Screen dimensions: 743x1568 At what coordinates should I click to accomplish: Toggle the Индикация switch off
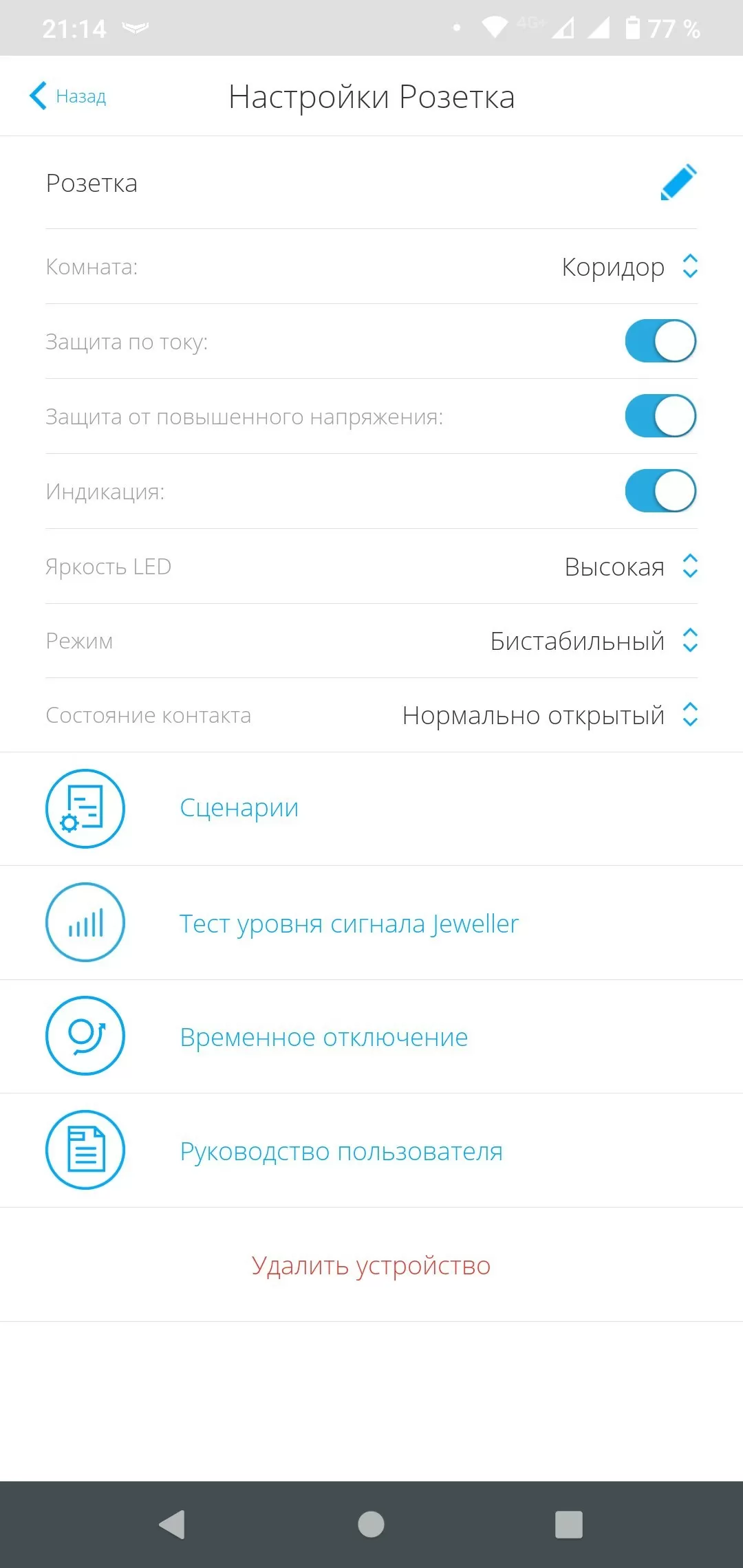660,491
